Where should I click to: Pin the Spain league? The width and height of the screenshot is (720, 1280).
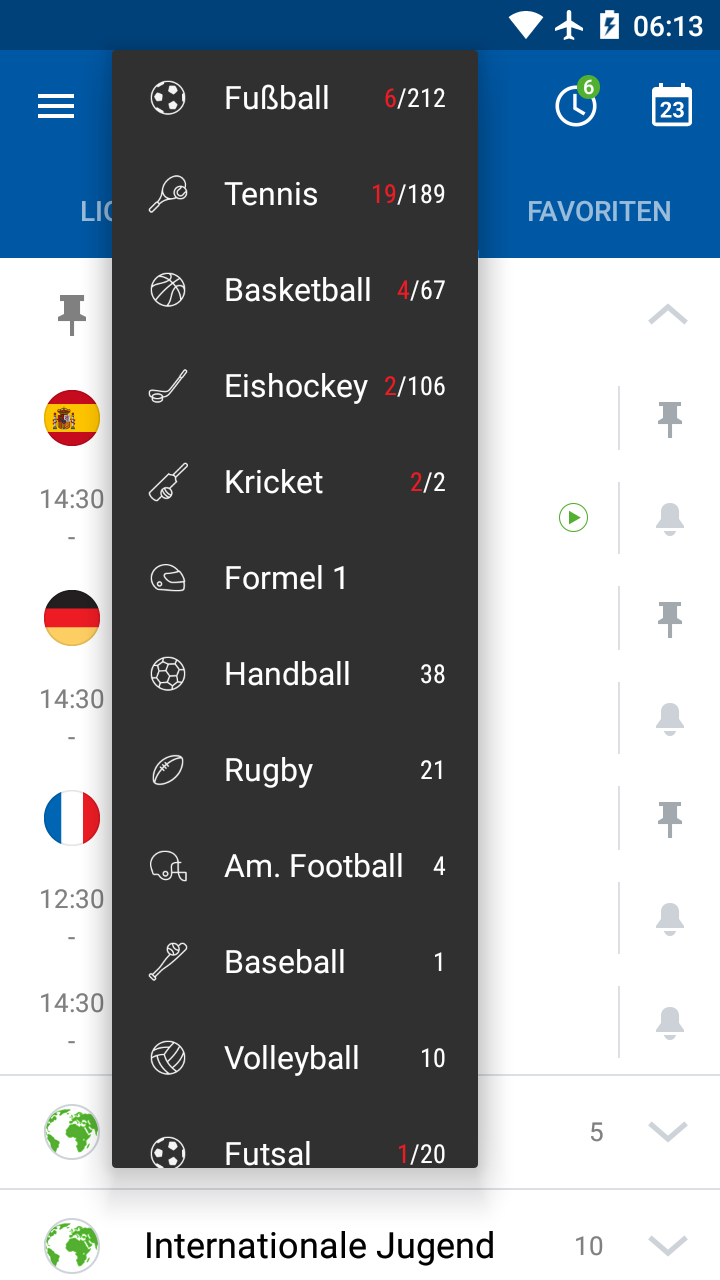coord(669,418)
